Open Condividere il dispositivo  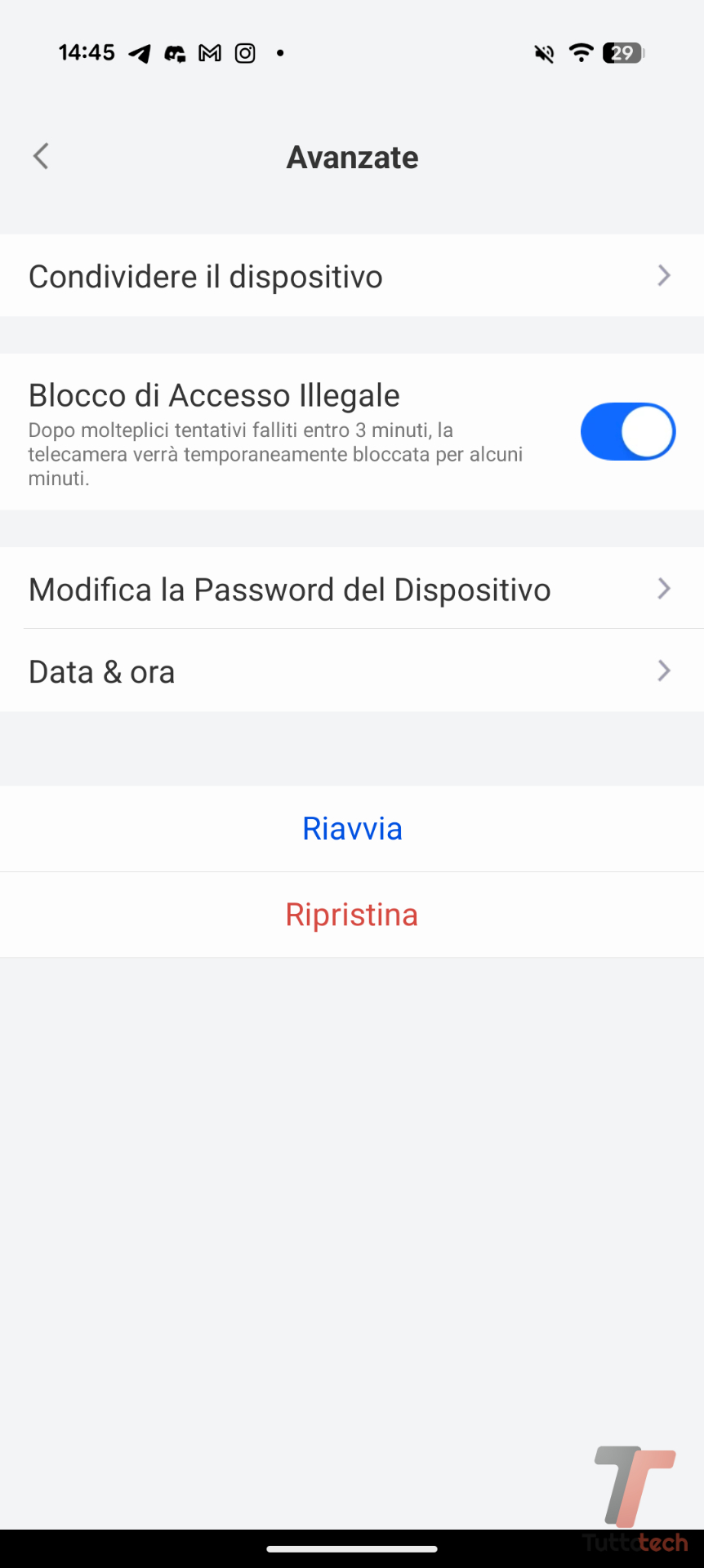pos(351,276)
